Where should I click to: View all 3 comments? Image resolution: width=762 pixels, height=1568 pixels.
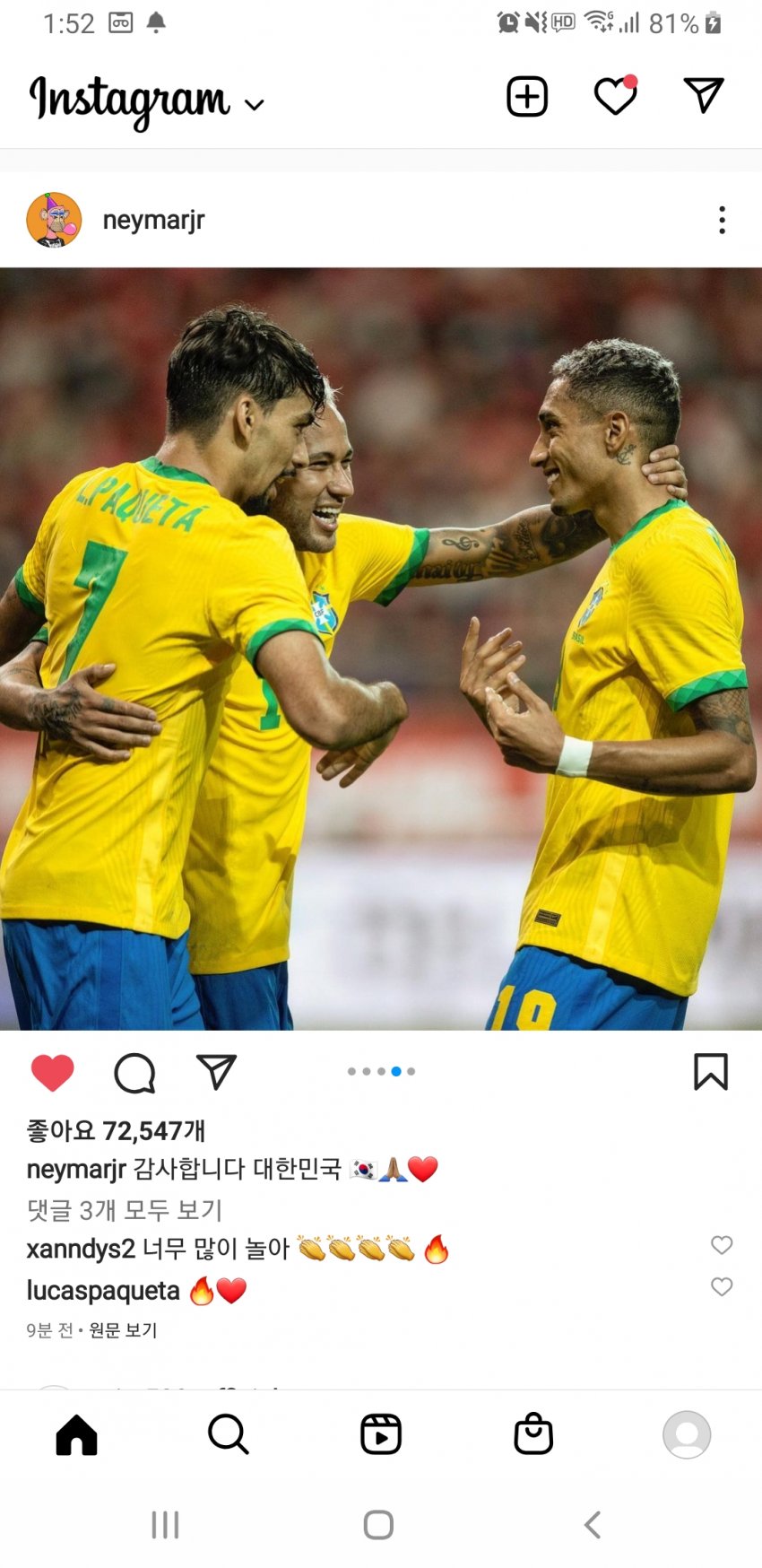point(125,1210)
